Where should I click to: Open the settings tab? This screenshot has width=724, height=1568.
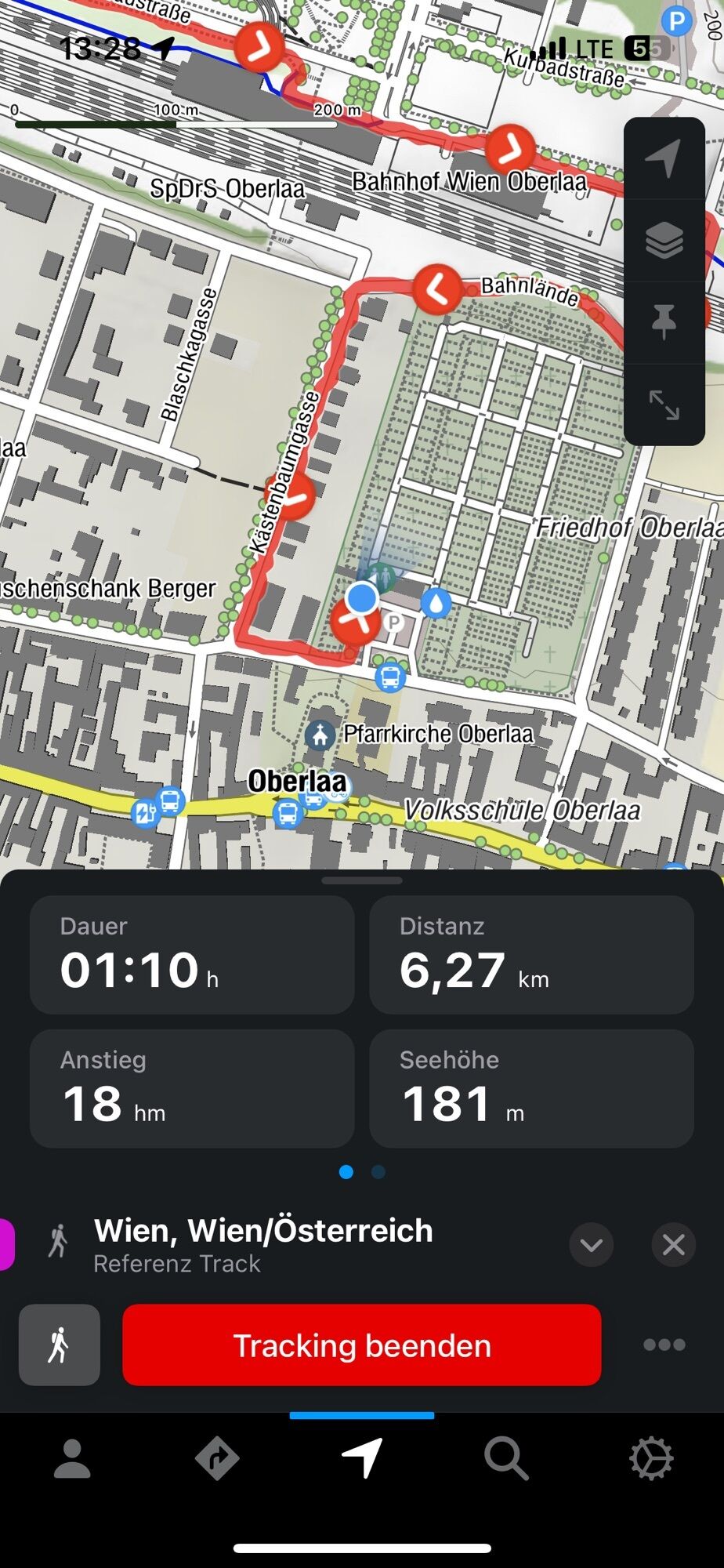click(x=651, y=1459)
